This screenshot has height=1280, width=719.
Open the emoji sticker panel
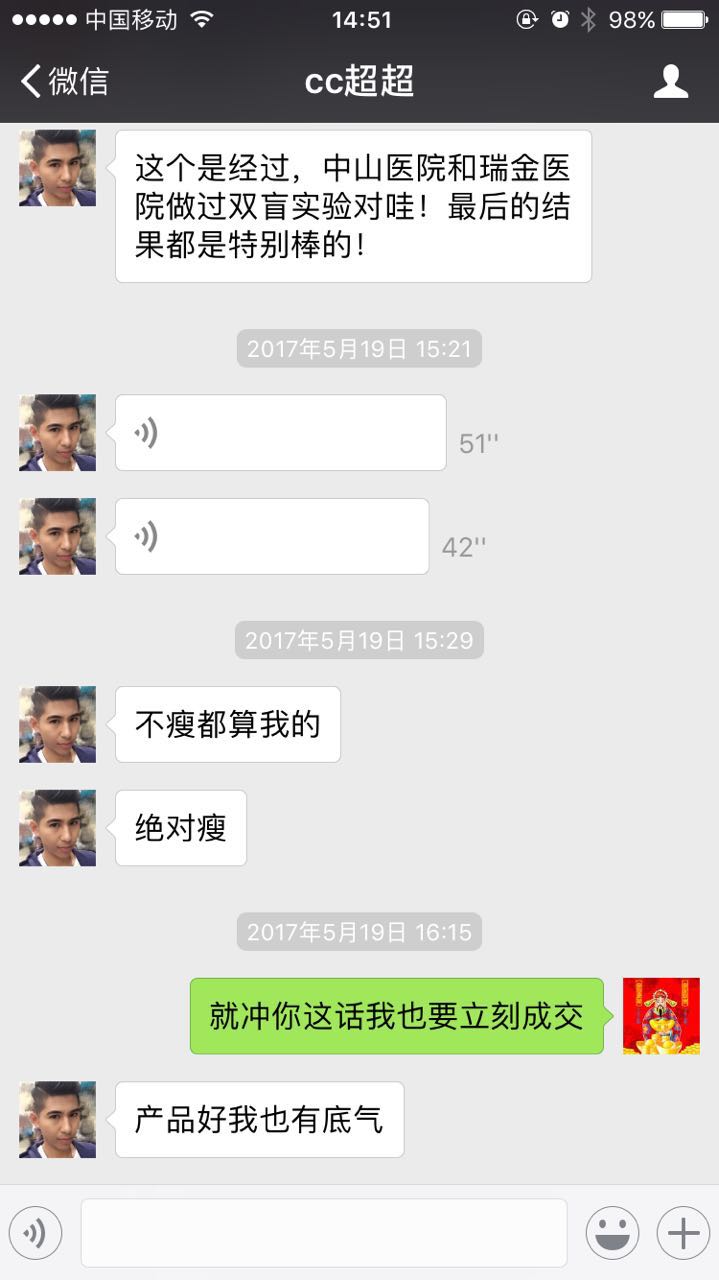pos(612,1233)
